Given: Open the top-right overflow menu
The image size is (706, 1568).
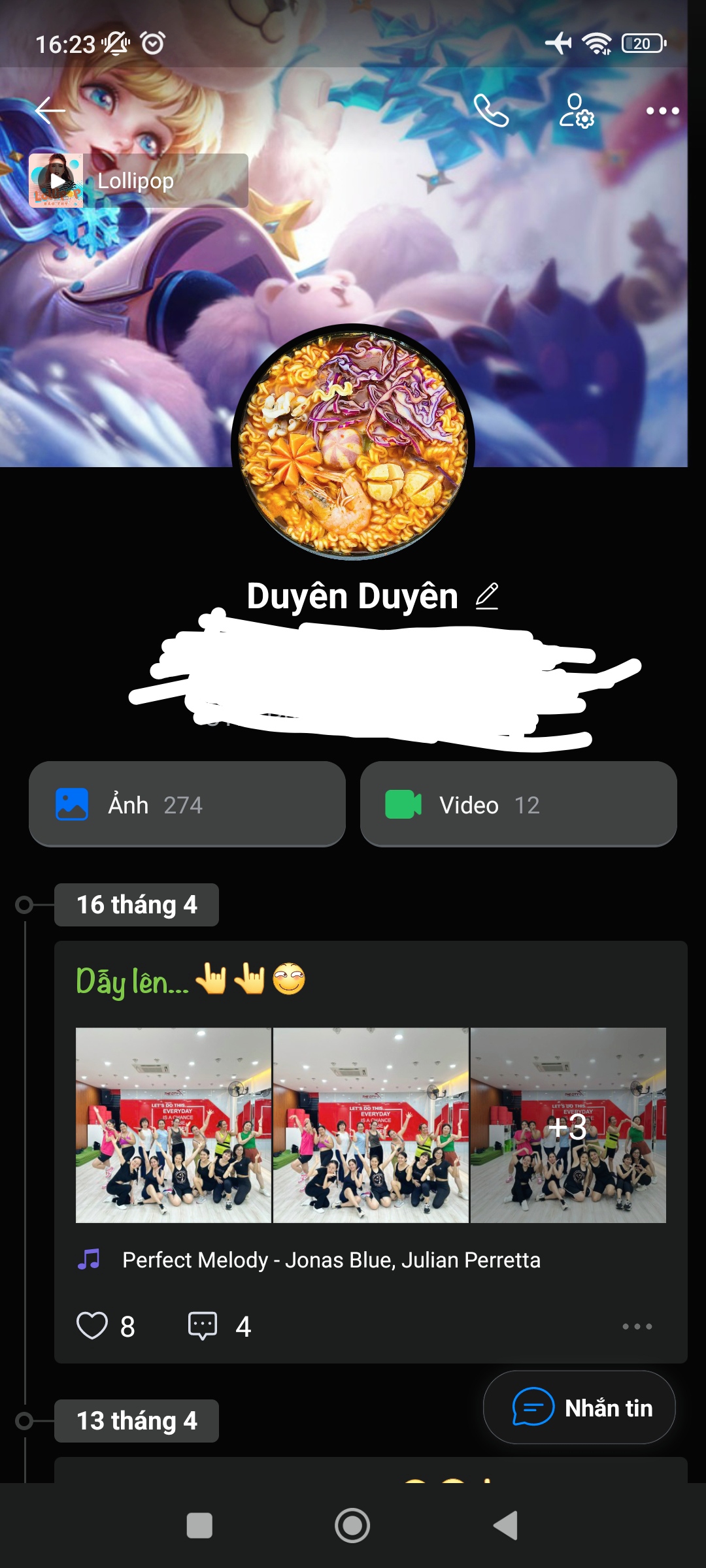Looking at the screenshot, I should [x=662, y=110].
